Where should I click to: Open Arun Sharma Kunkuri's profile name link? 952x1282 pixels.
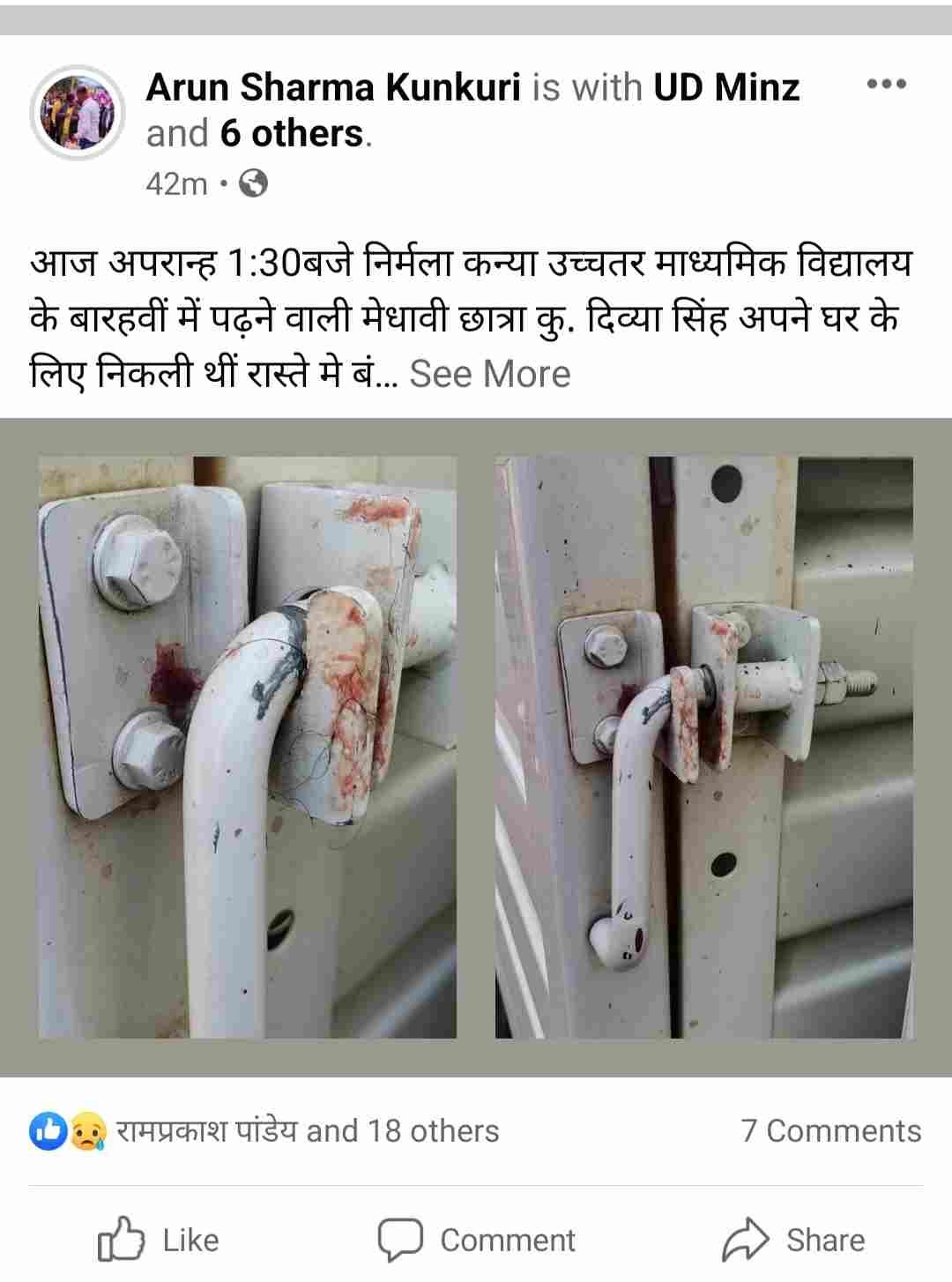[333, 87]
